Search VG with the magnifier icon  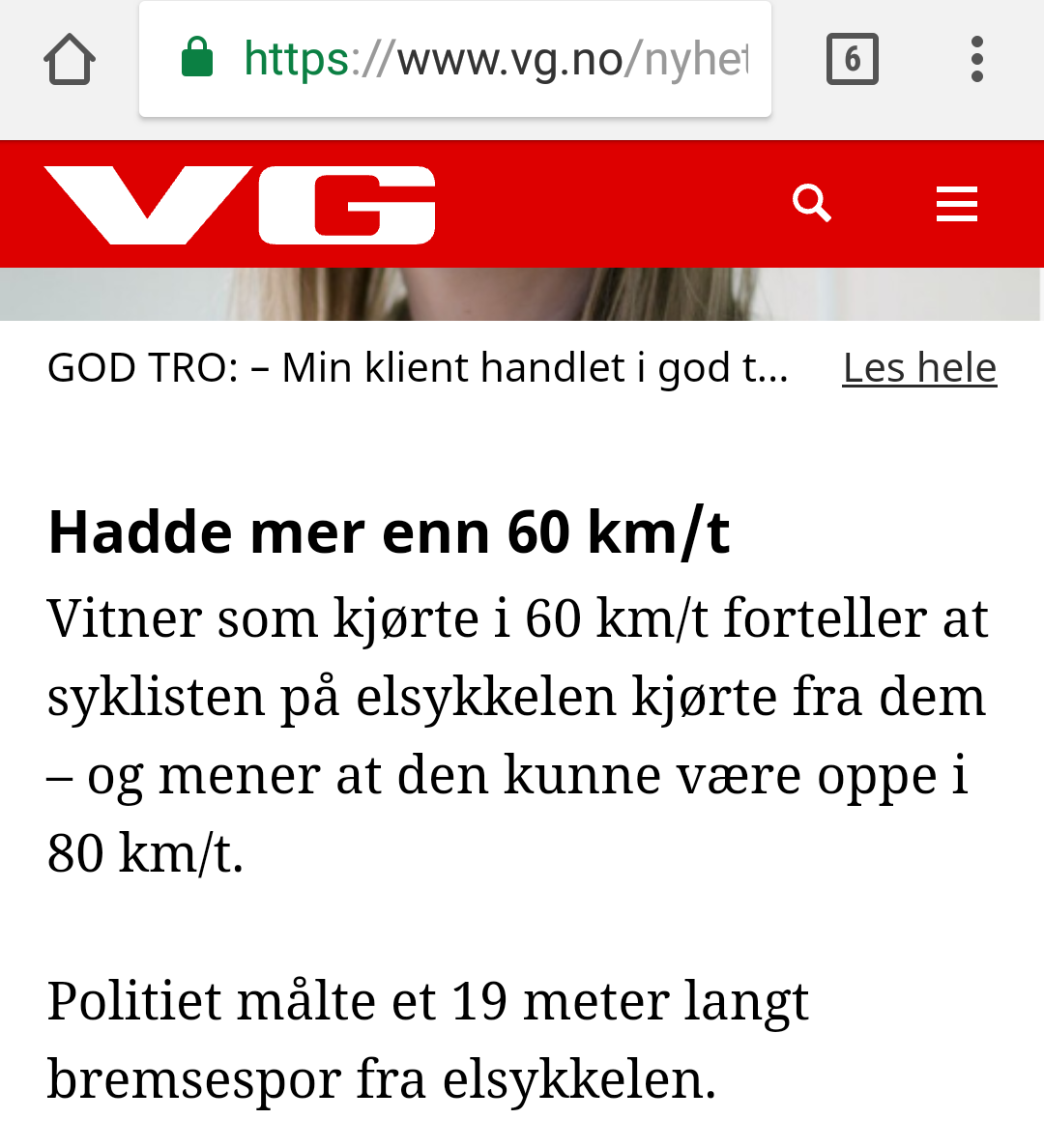pyautogui.click(x=811, y=203)
